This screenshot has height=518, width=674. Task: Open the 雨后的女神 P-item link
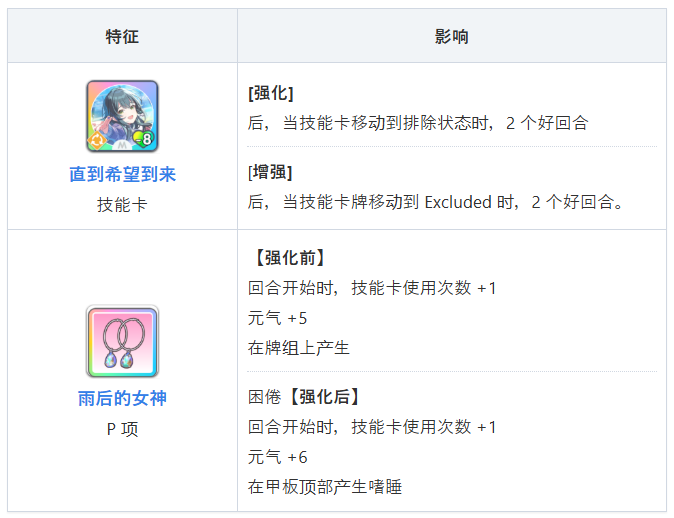[x=122, y=398]
